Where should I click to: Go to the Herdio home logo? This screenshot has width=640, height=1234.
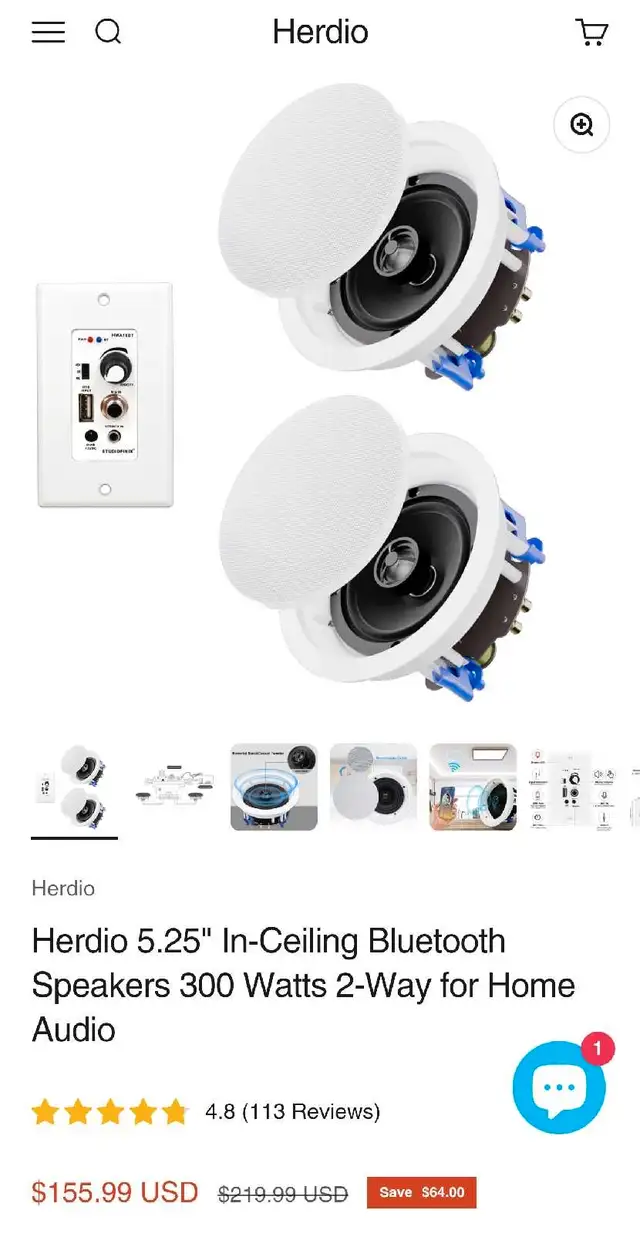pos(320,32)
